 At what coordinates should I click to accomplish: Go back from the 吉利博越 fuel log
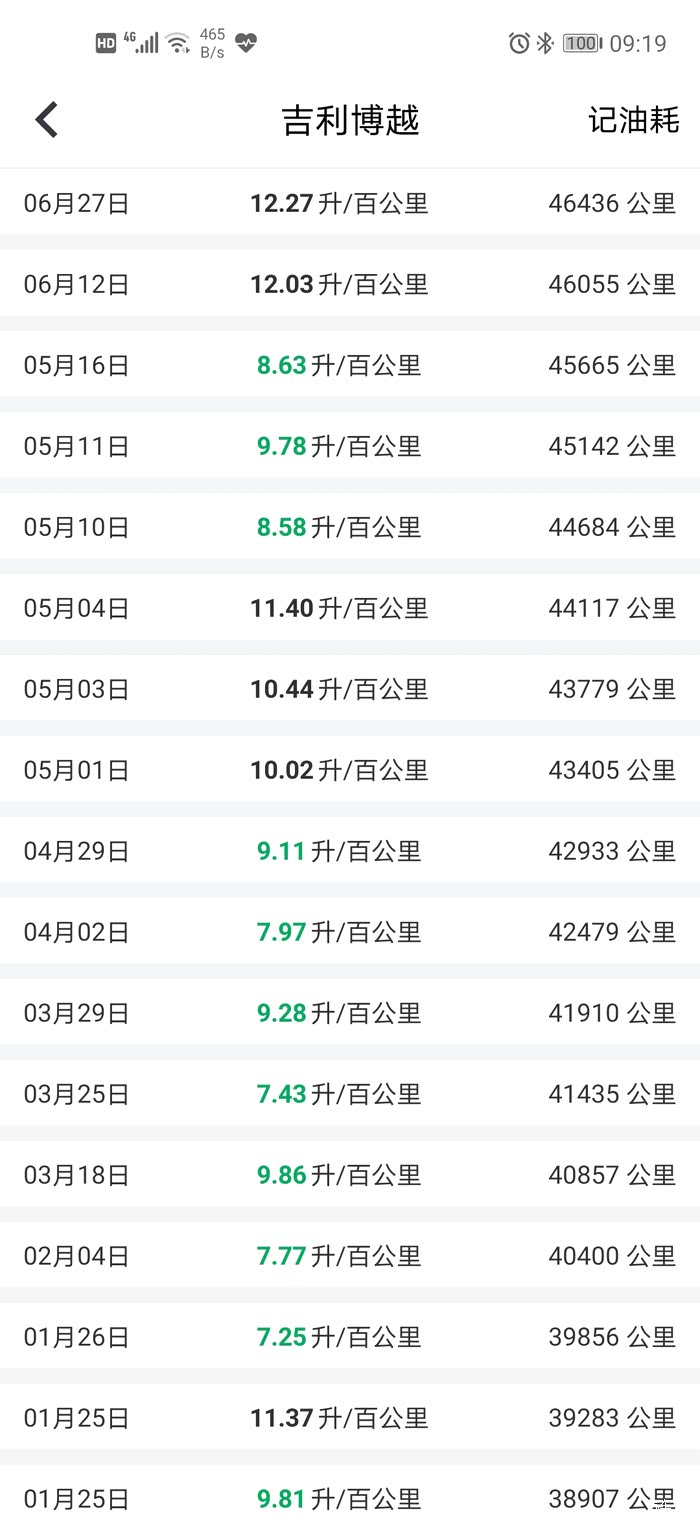(x=47, y=120)
